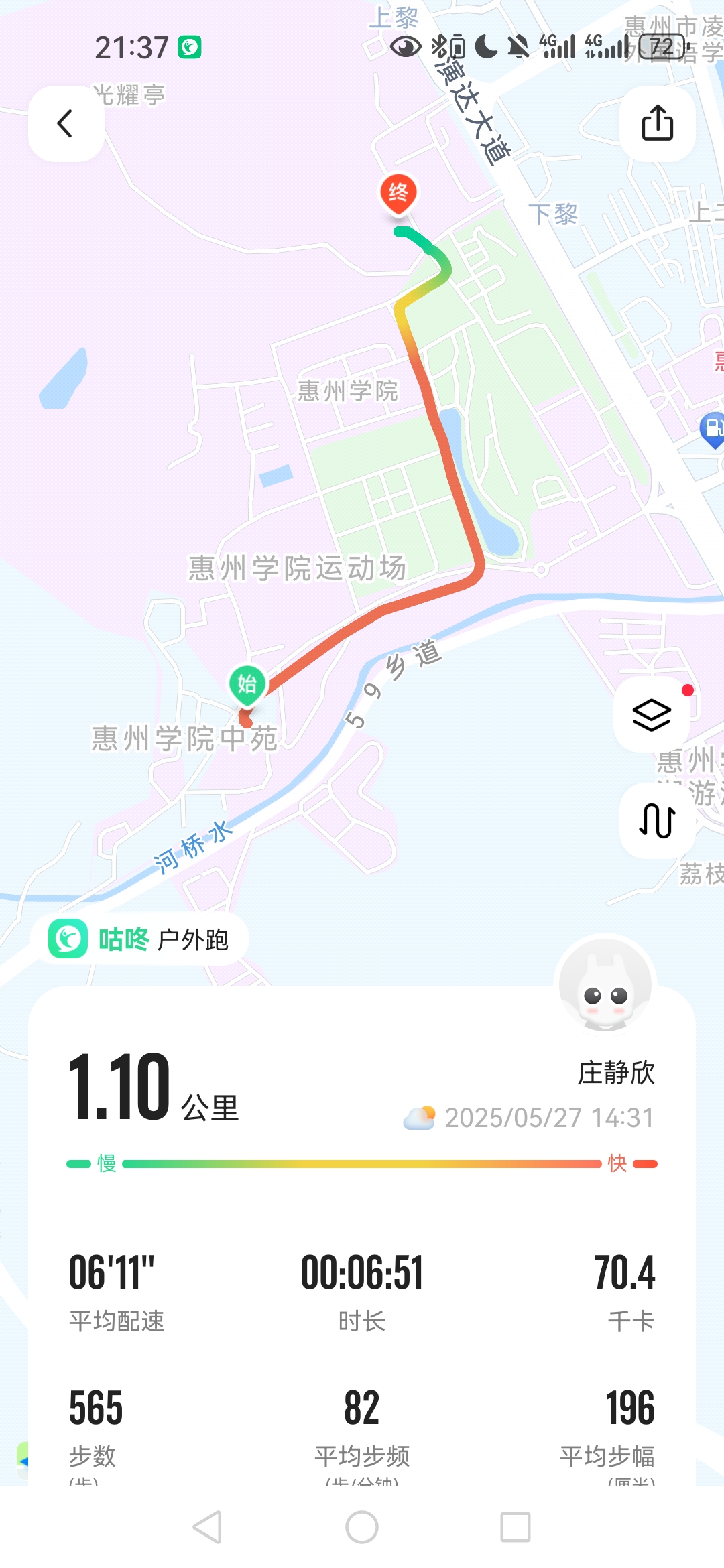Share this run record
Screen dimensions: 724x1568
coord(657,123)
